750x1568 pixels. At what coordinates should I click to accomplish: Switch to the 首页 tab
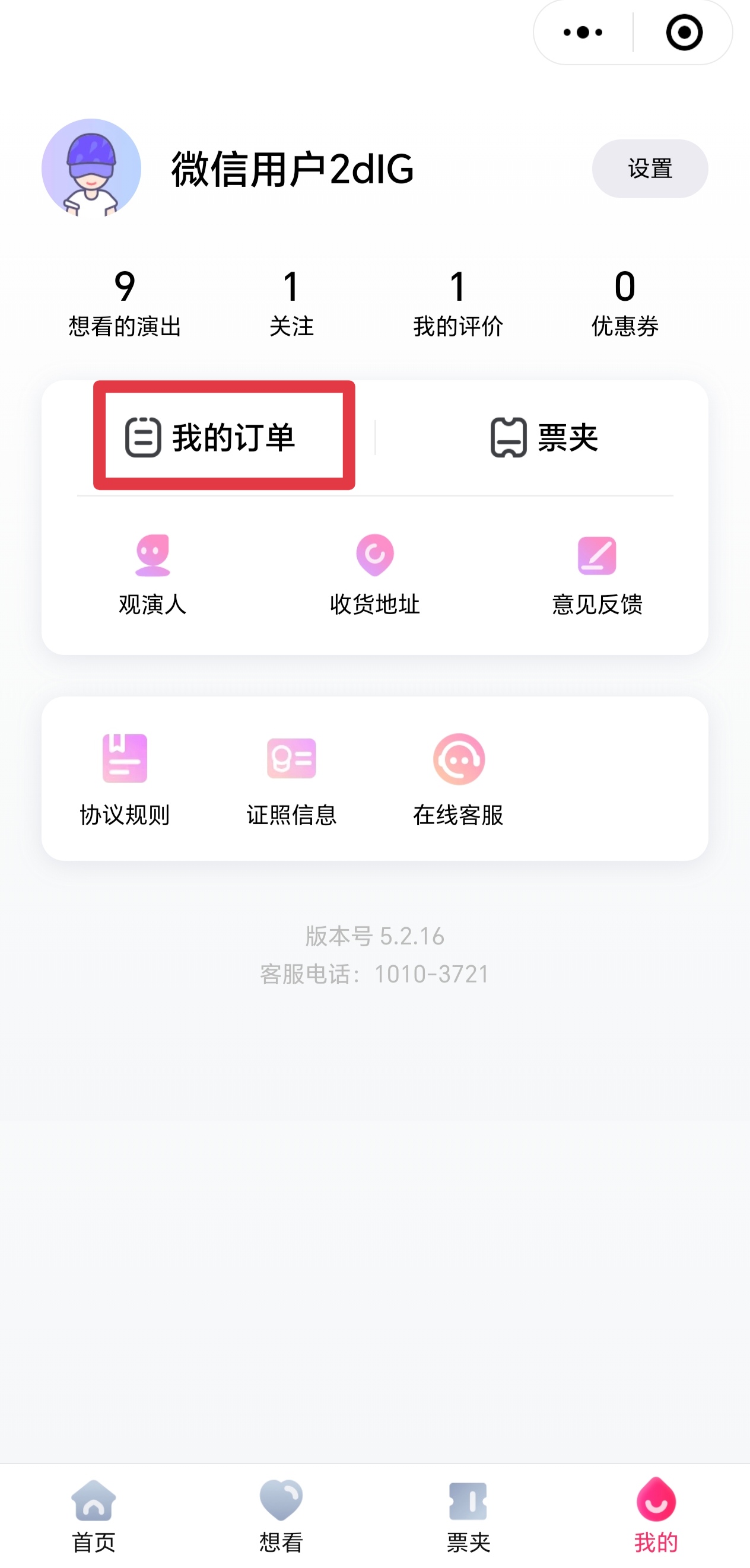click(94, 1516)
